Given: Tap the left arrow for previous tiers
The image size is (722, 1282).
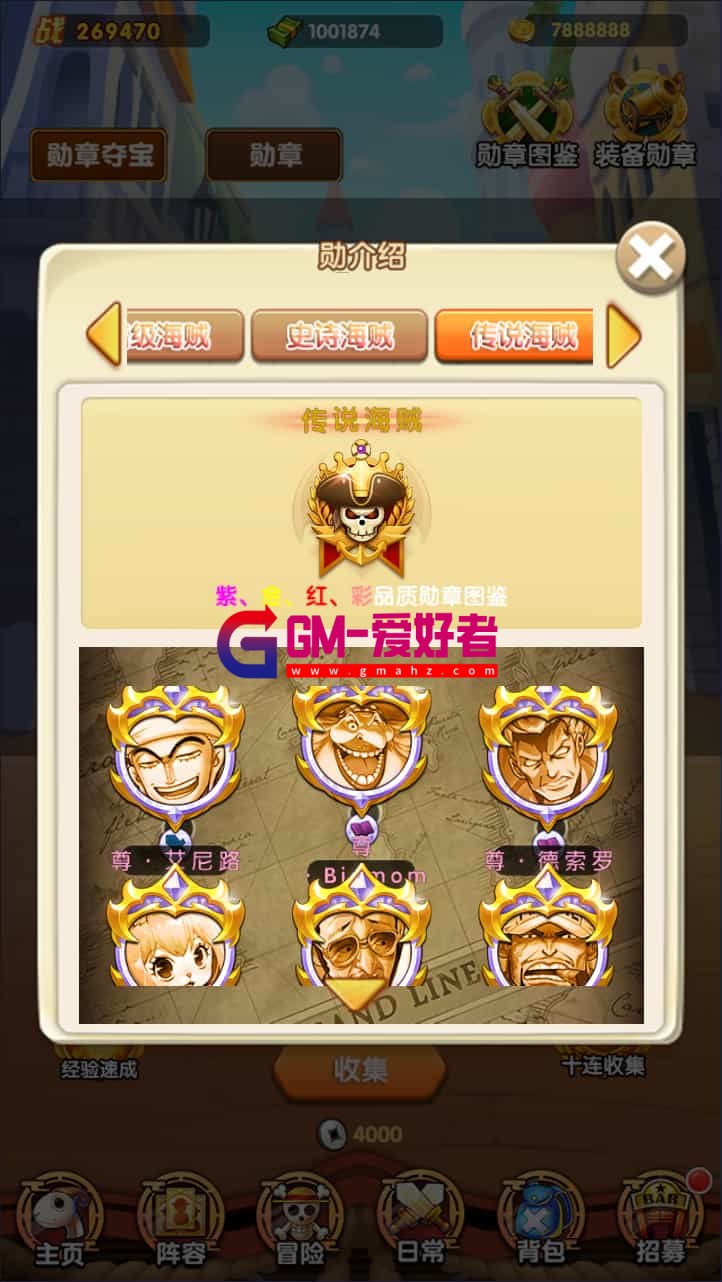Looking at the screenshot, I should (x=104, y=335).
